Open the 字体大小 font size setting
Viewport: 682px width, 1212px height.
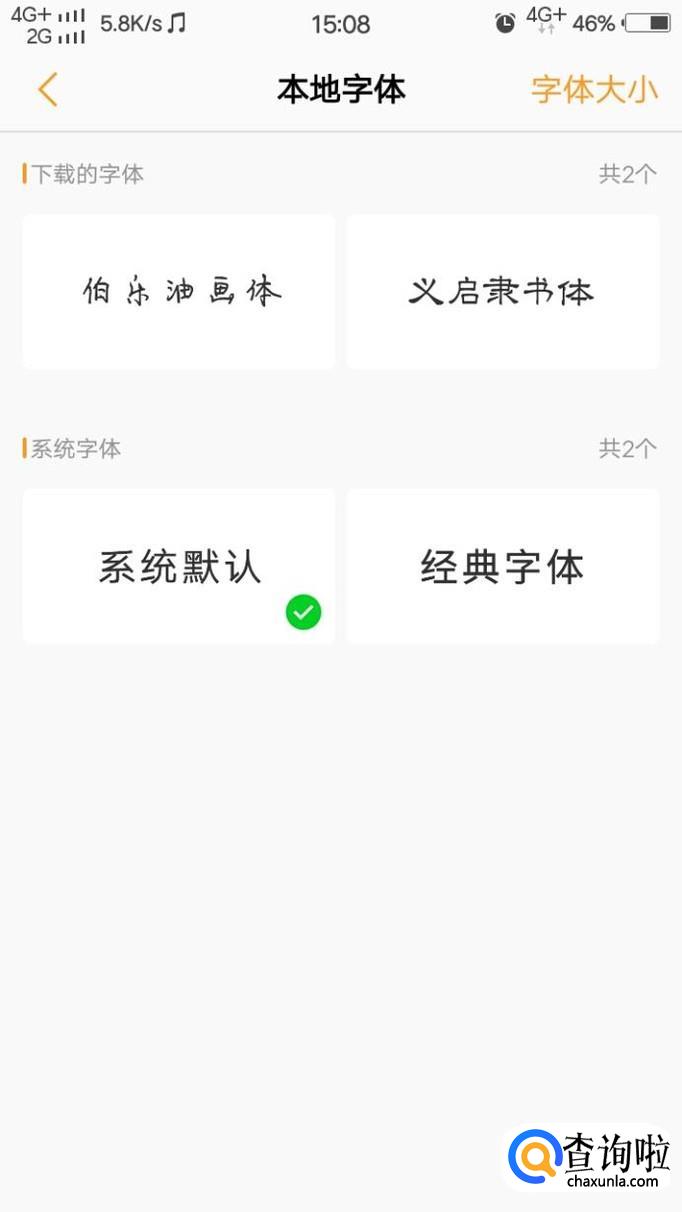[594, 90]
